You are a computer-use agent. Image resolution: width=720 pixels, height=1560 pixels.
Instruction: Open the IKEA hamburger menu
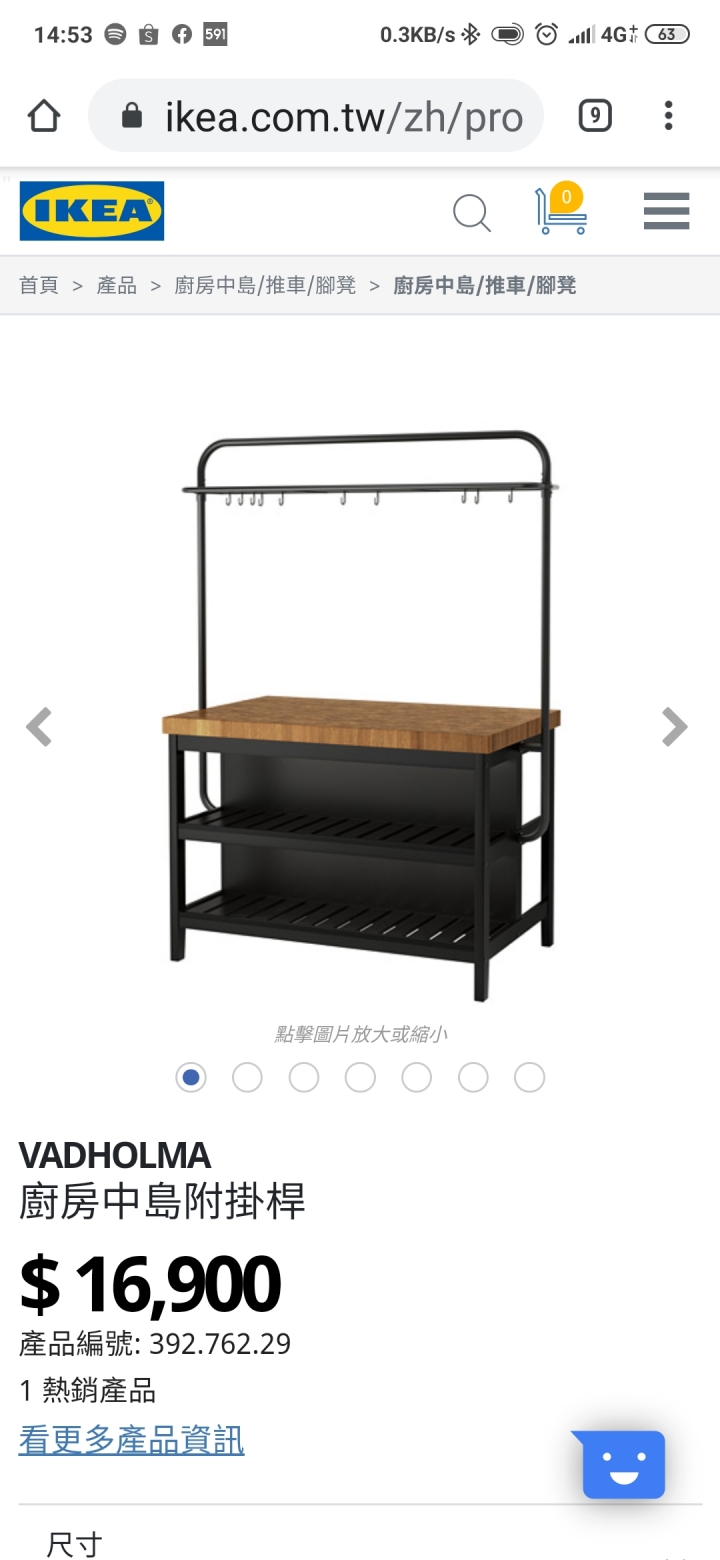click(x=666, y=212)
